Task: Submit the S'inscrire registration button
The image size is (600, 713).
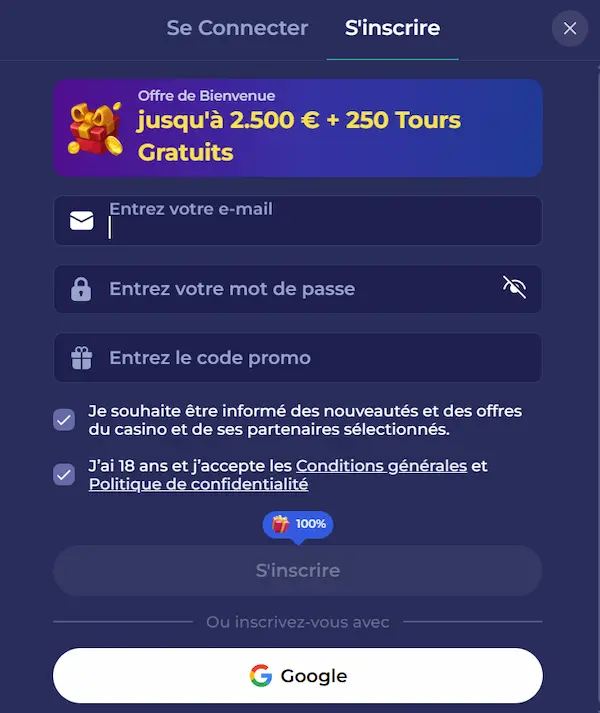Action: 298,571
